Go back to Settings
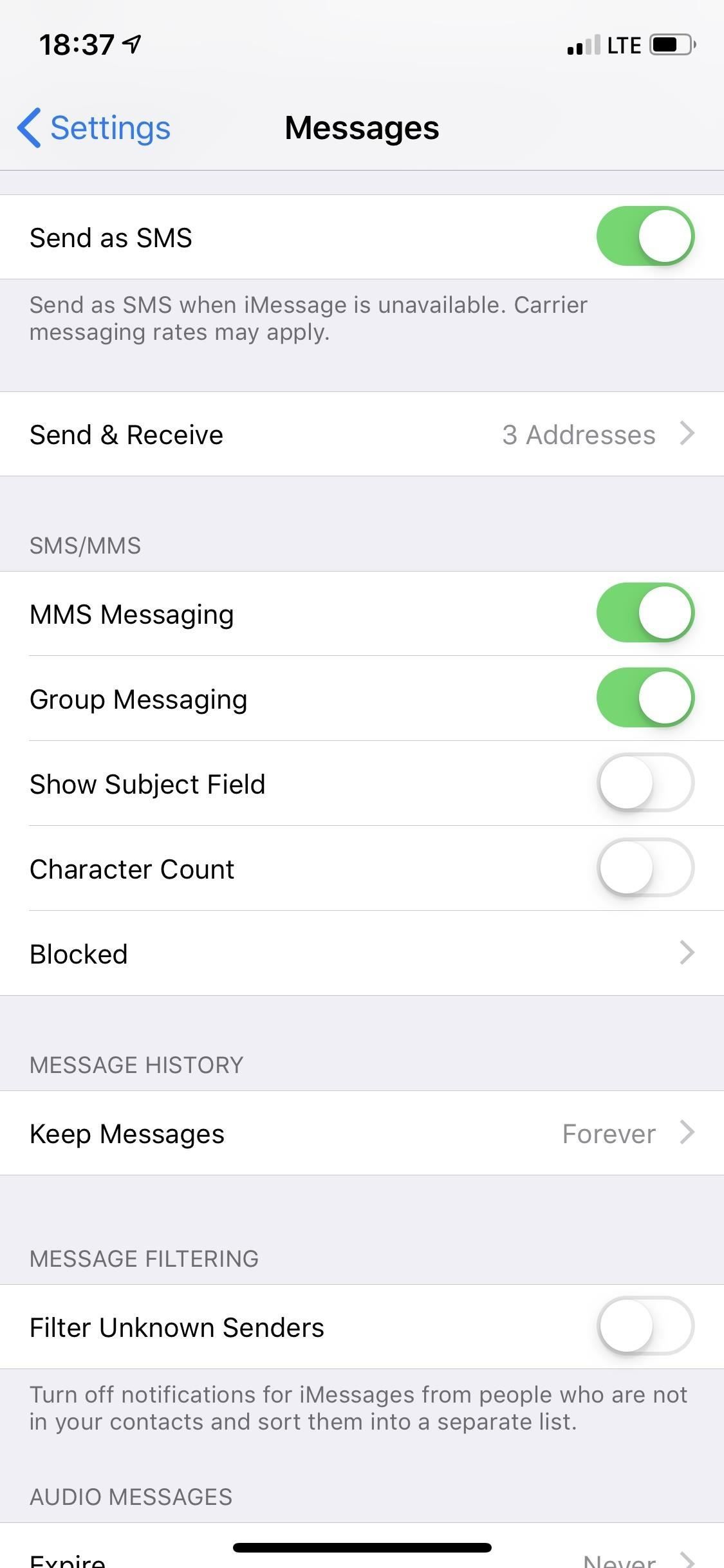This screenshot has width=724, height=1568. click(x=95, y=128)
